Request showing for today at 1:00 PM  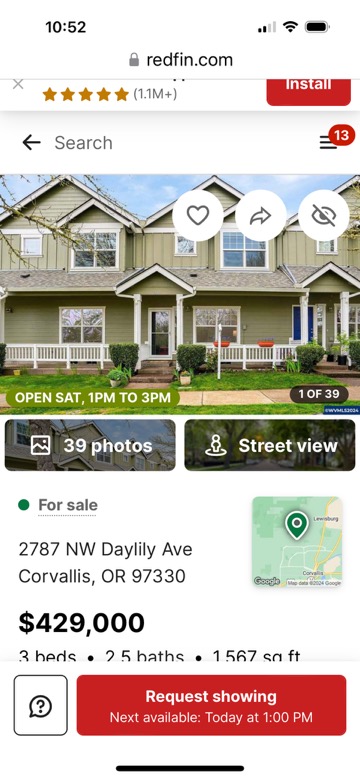(211, 705)
